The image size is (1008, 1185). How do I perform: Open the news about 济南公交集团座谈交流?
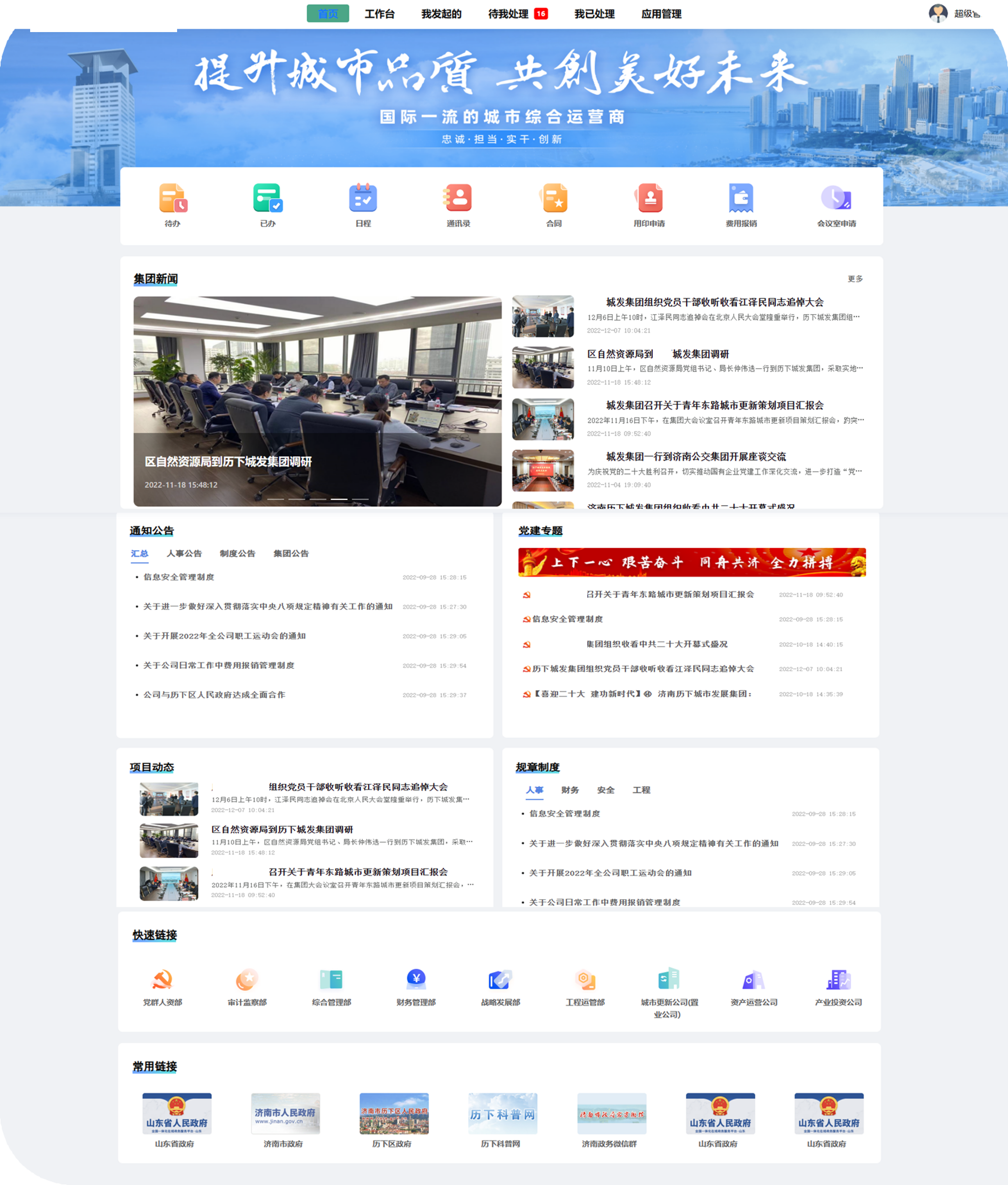[x=695, y=457]
